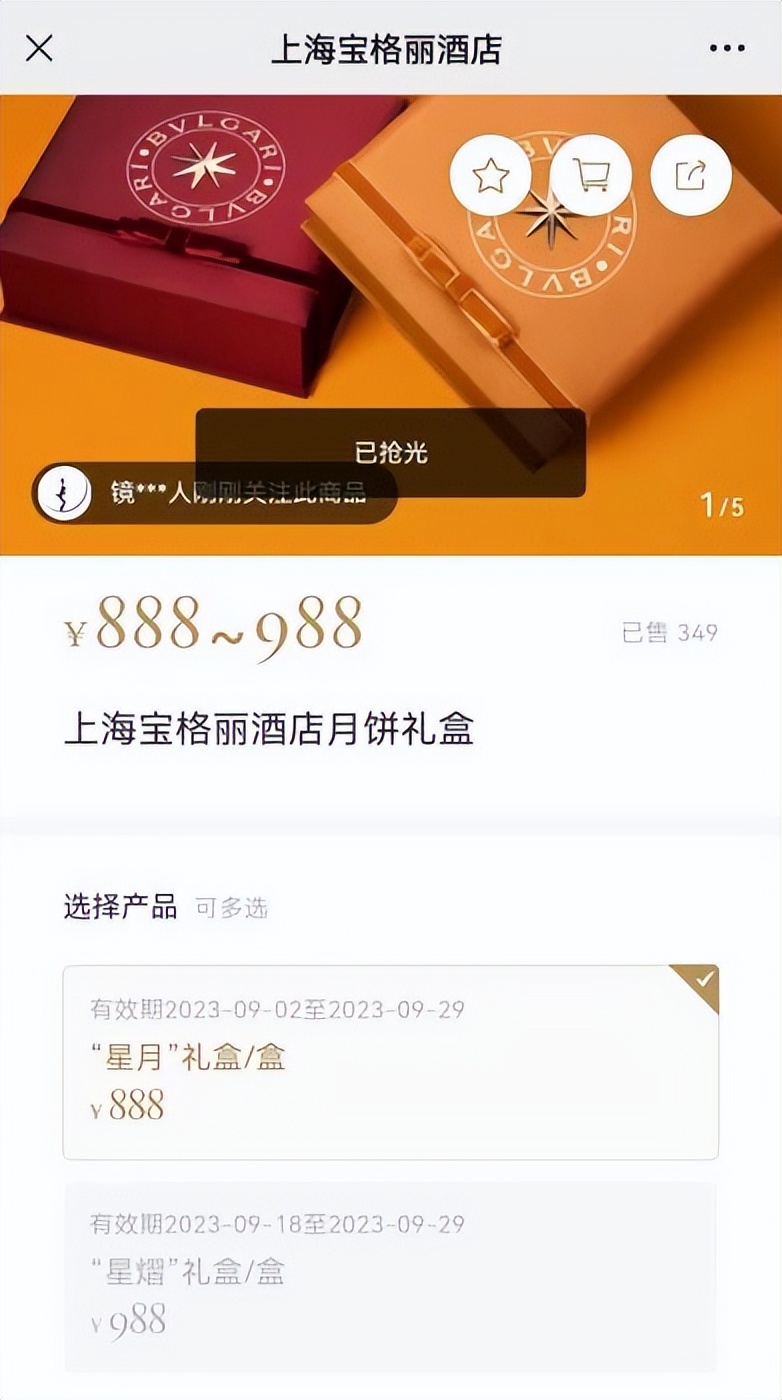Choose the "星熠"礼盒 option priced 988
This screenshot has height=1400, width=782.
tap(390, 1277)
